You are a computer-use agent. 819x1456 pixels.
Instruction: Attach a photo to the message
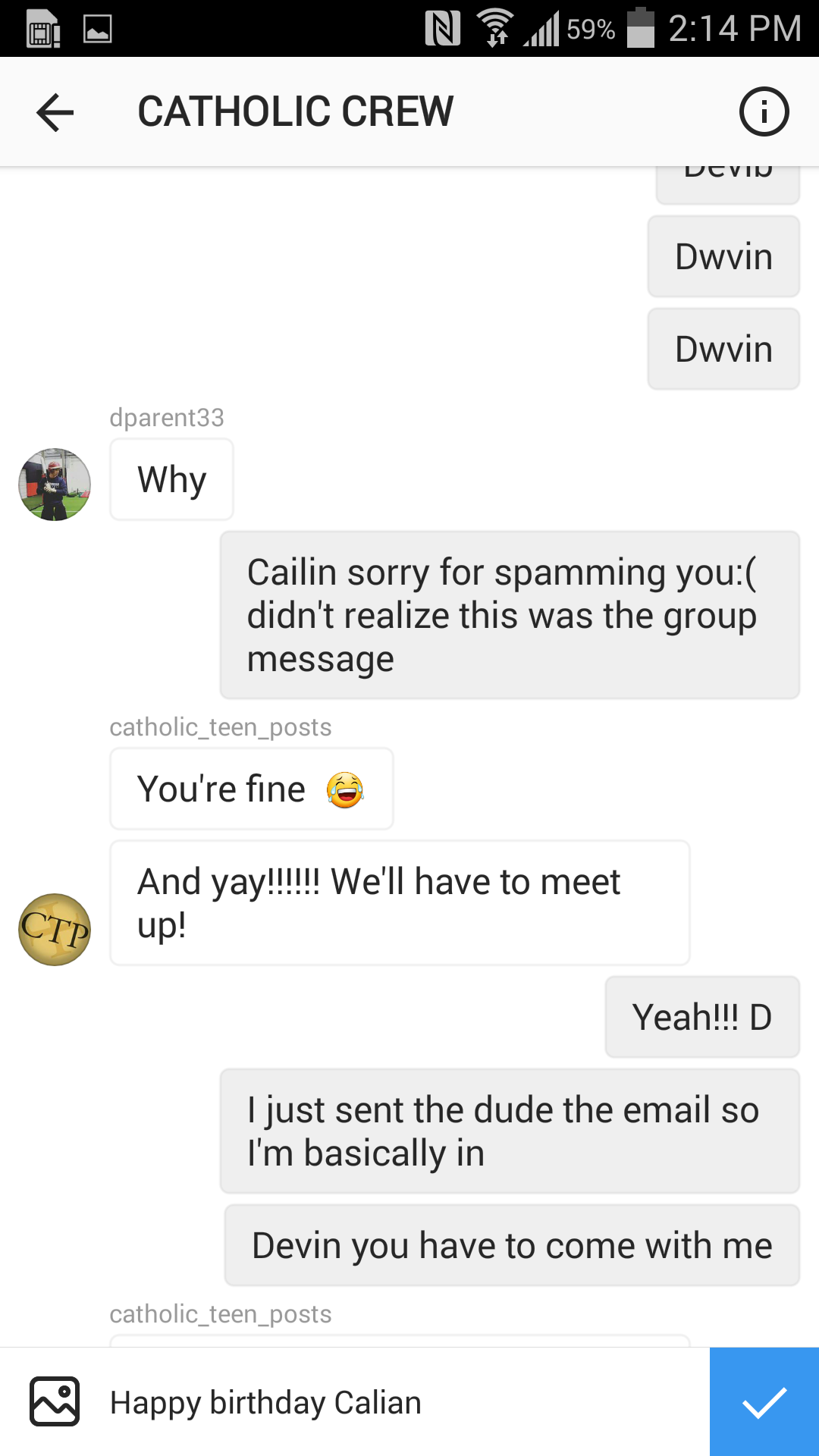point(55,1401)
